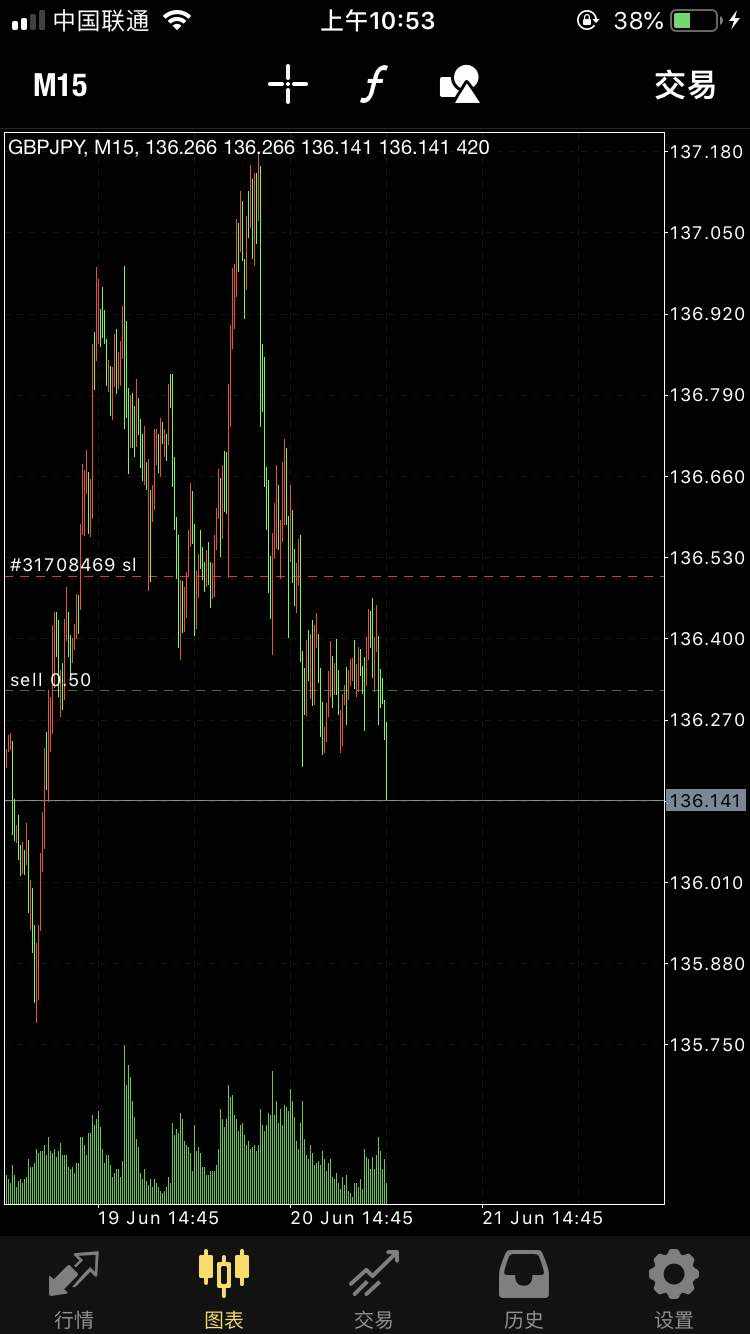Open the M15 timeframe selector
Viewport: 750px width, 1334px height.
click(60, 85)
